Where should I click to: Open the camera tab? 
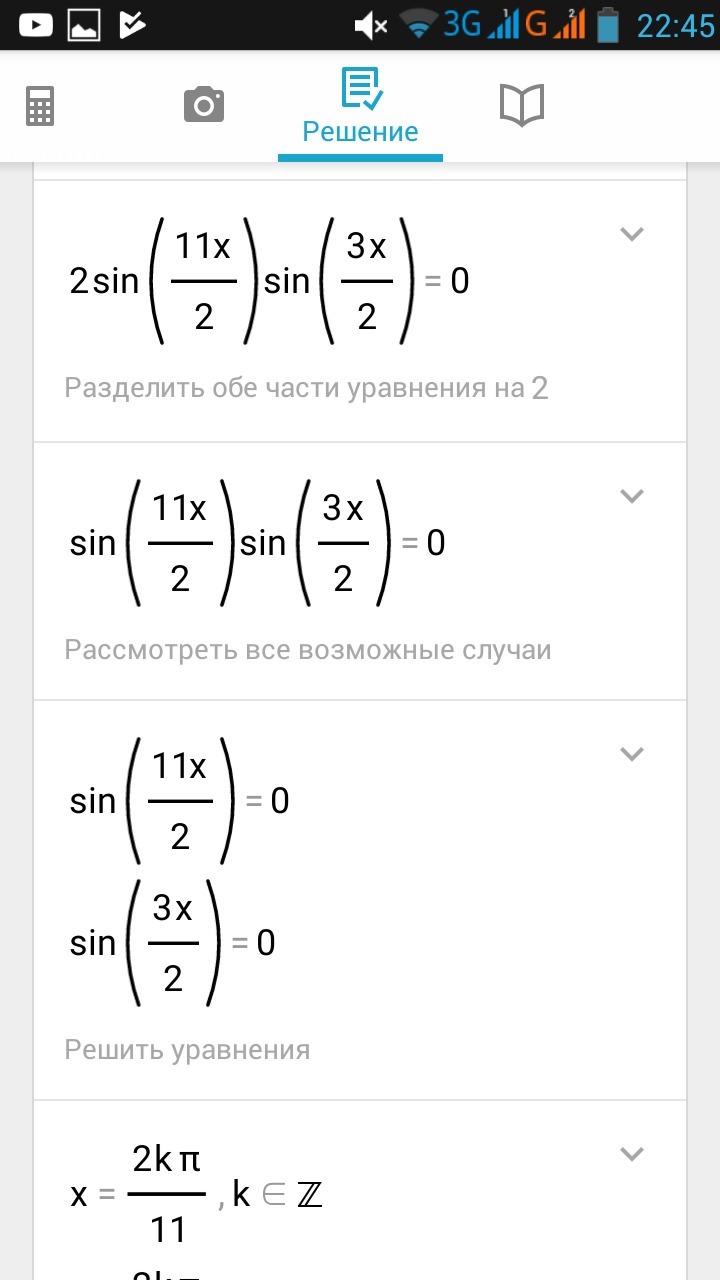pyautogui.click(x=204, y=105)
